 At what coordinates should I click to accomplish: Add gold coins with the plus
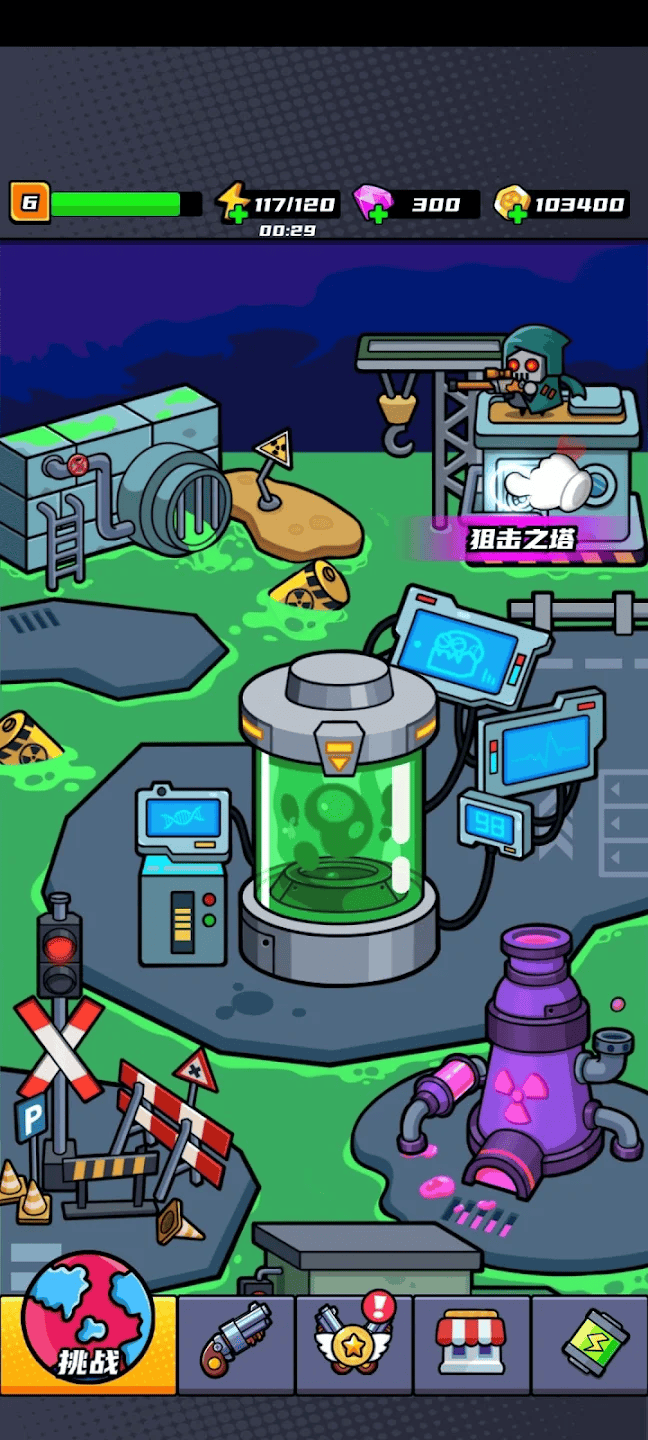point(518,214)
